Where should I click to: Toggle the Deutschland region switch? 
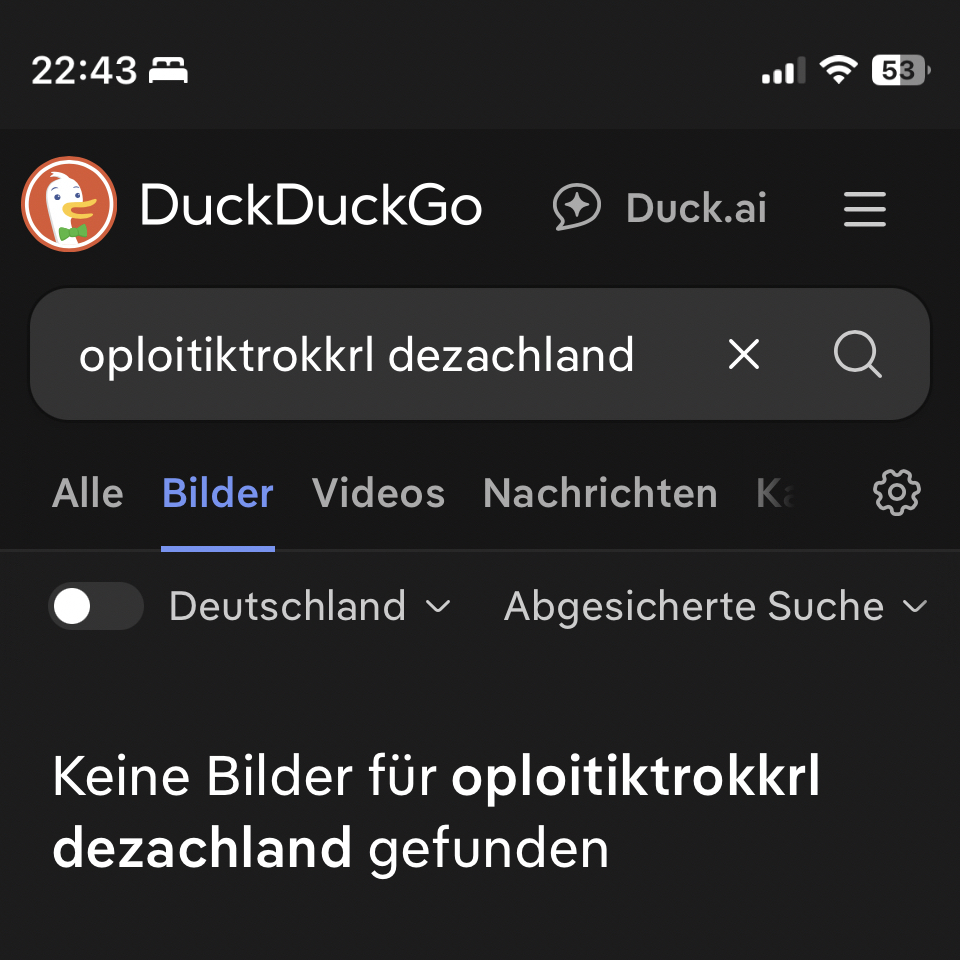pos(95,606)
